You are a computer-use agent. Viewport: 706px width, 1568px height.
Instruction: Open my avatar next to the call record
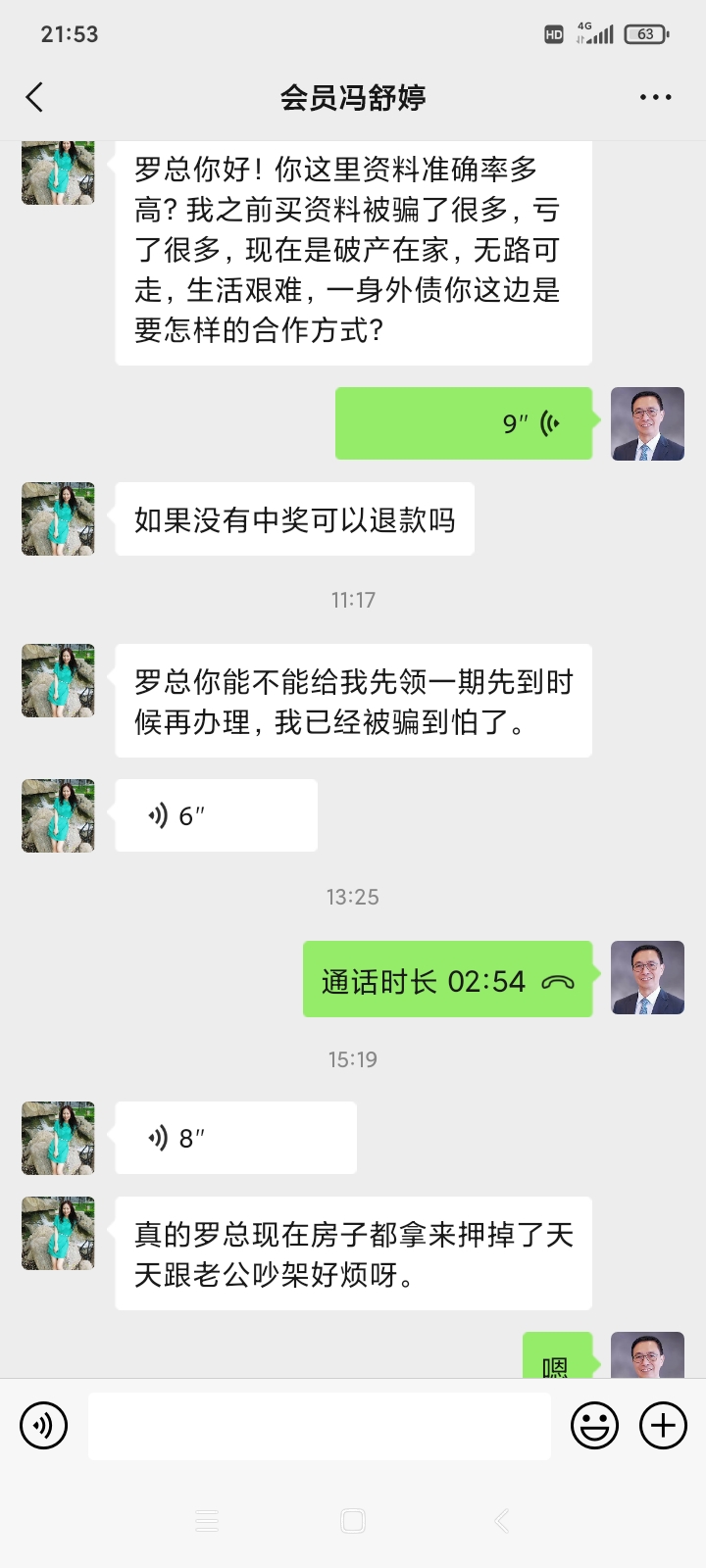(x=647, y=978)
